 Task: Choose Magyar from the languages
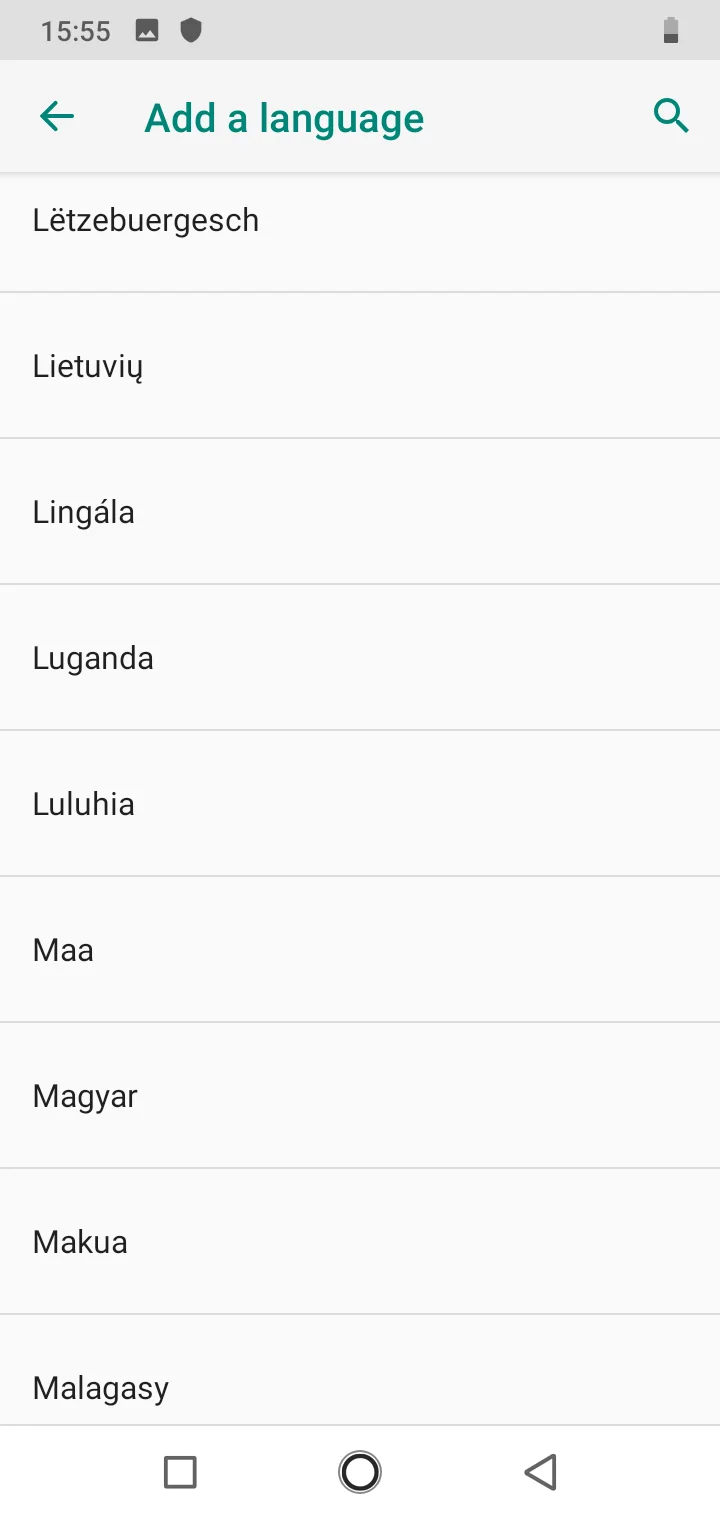(x=360, y=1096)
